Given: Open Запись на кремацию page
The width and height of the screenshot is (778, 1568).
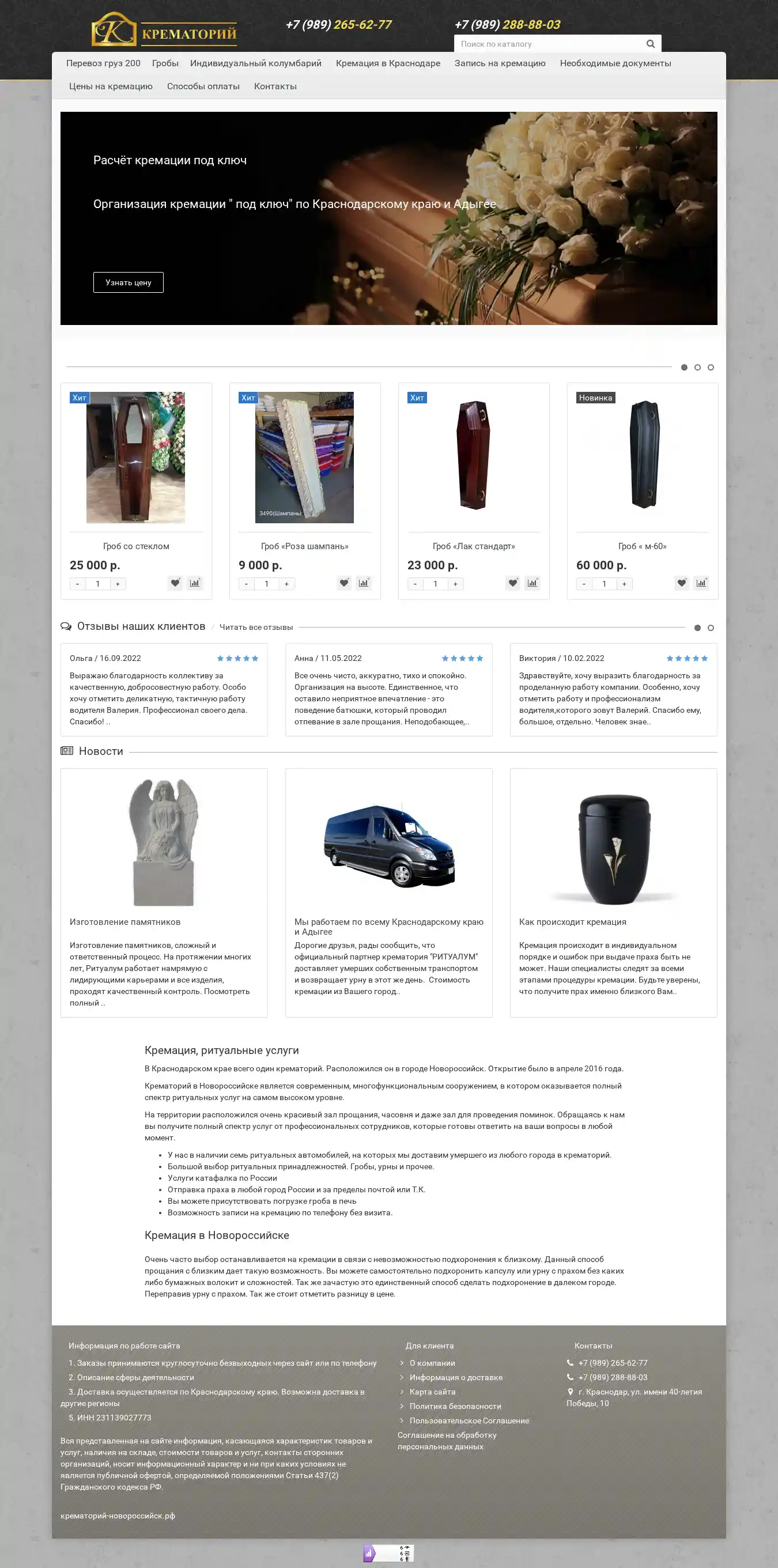Looking at the screenshot, I should pos(499,63).
